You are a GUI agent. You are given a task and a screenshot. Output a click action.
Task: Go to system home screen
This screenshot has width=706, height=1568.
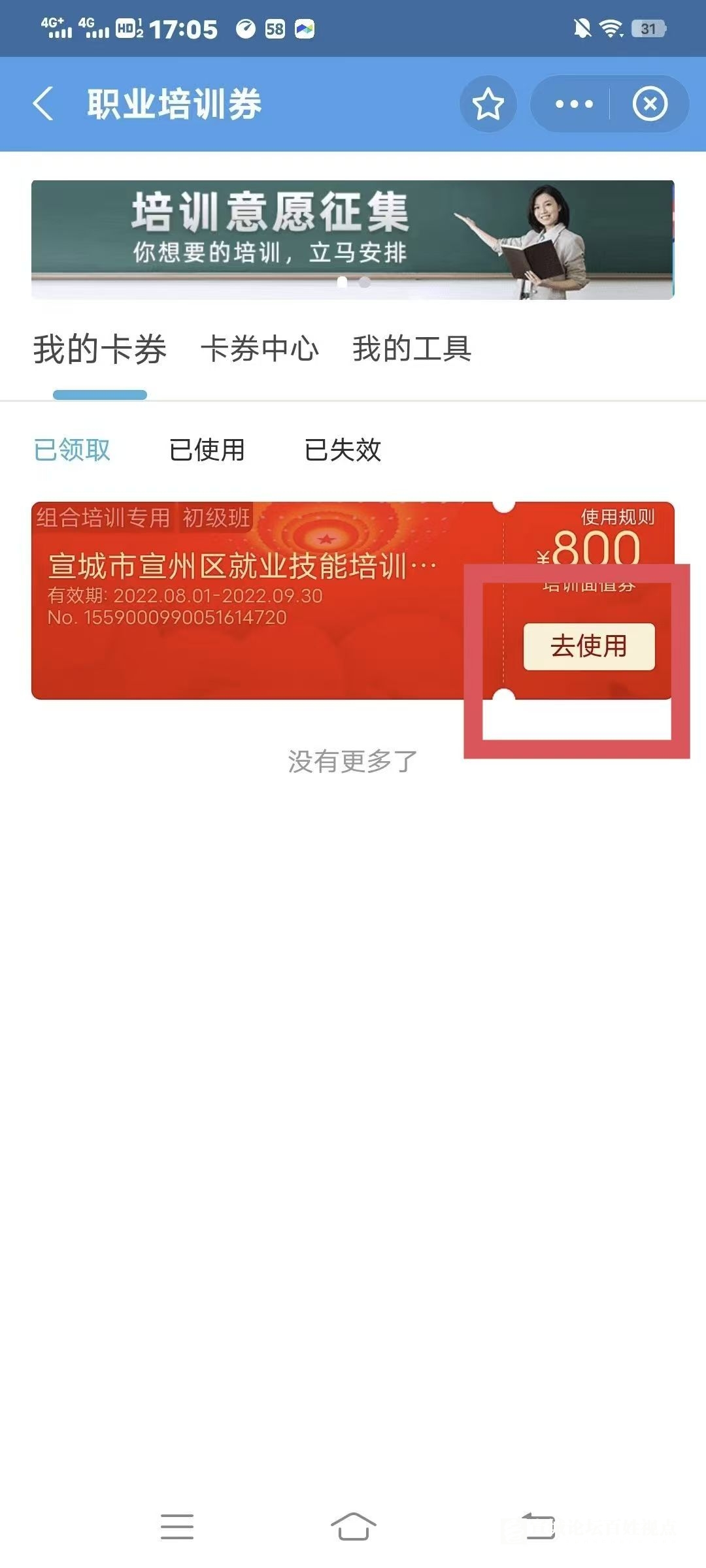353,1526
